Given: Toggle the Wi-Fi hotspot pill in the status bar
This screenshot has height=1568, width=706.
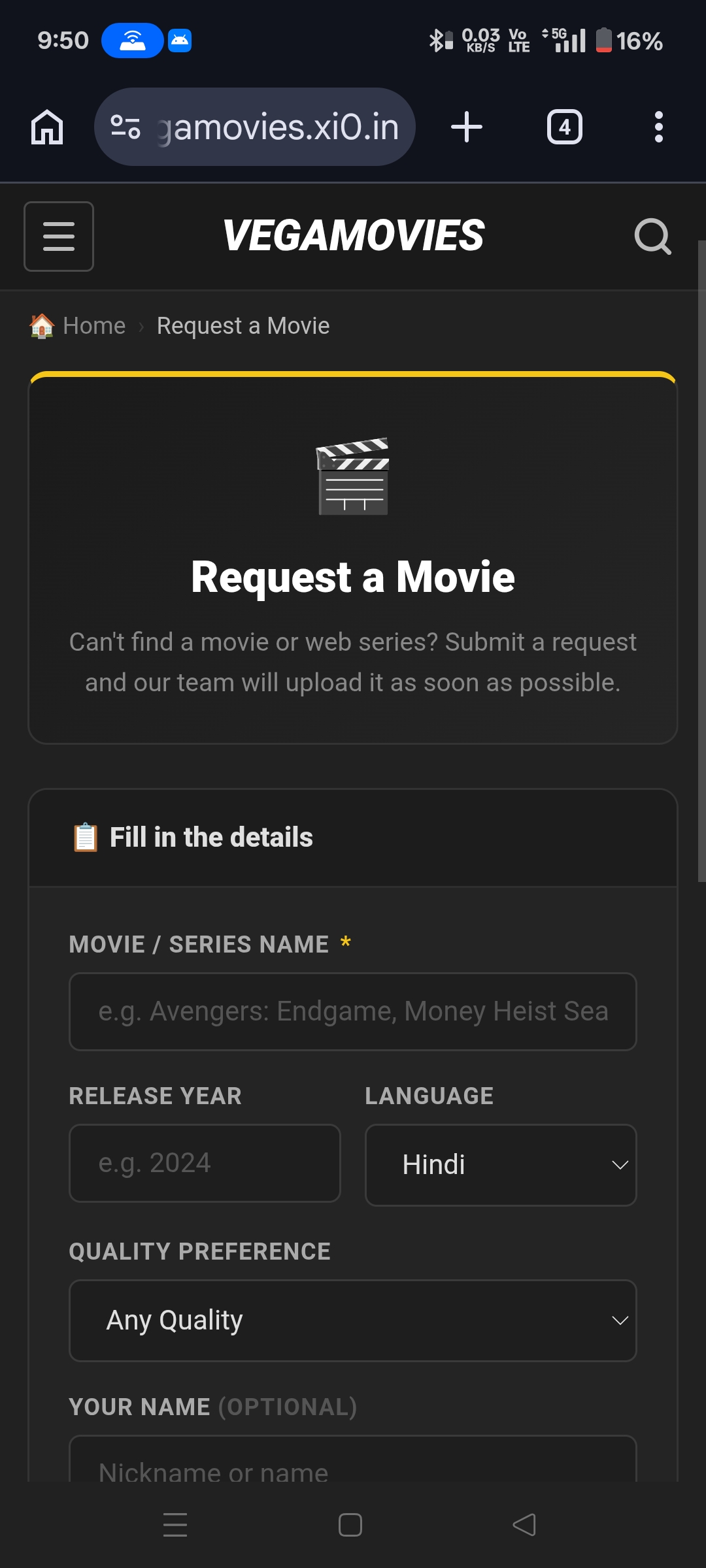Looking at the screenshot, I should pyautogui.click(x=133, y=40).
